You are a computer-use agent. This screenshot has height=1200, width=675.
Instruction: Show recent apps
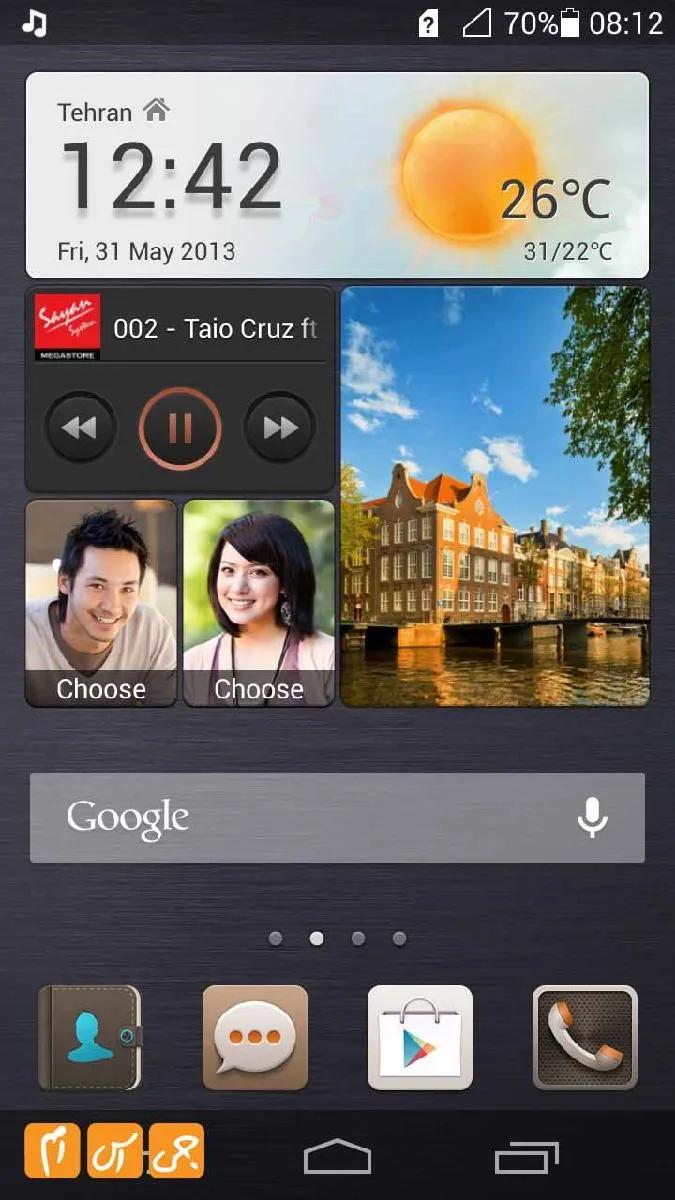coord(527,1157)
